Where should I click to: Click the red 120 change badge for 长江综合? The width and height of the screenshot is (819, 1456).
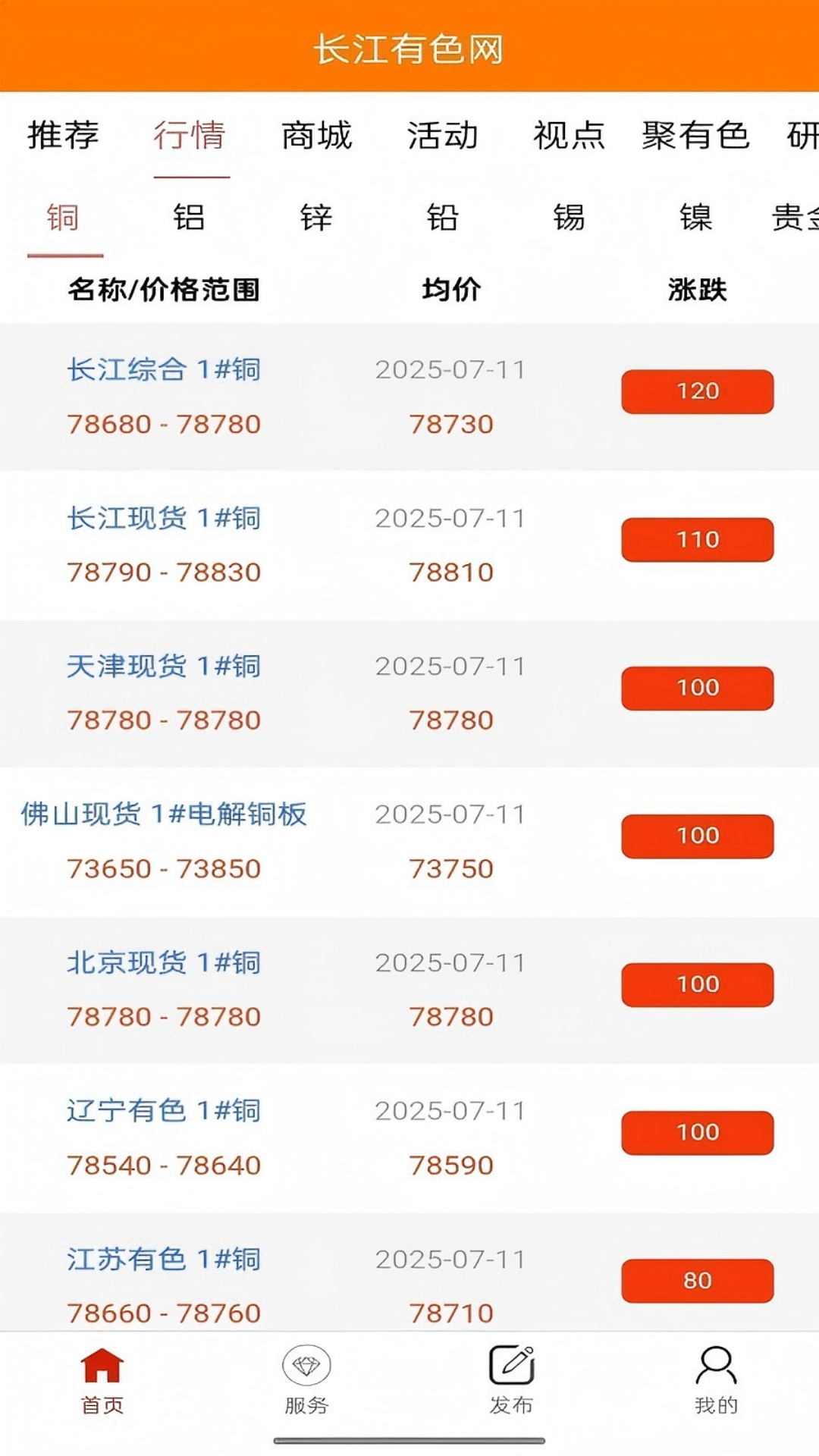[x=696, y=391]
